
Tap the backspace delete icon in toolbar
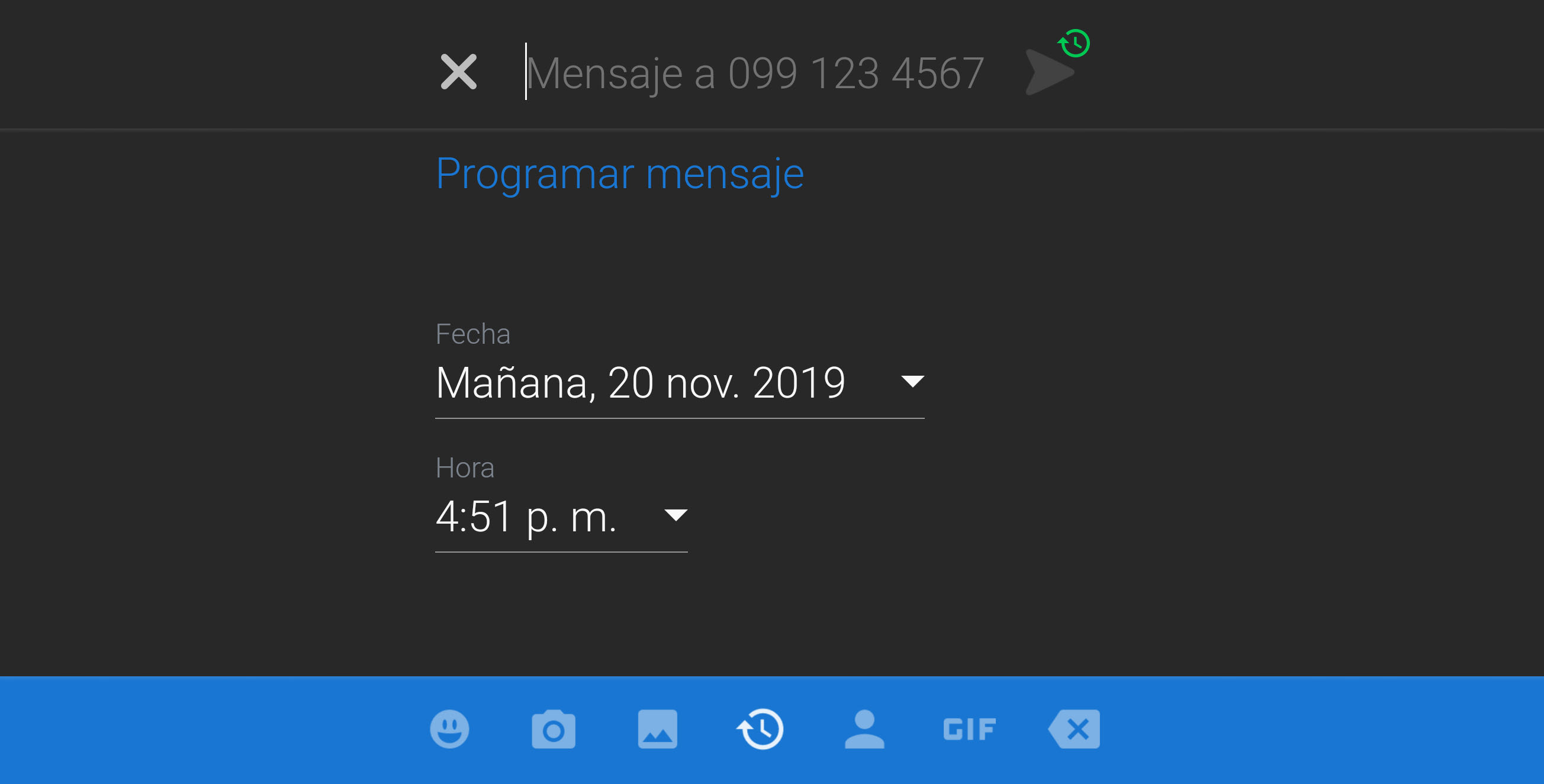coord(1075,729)
